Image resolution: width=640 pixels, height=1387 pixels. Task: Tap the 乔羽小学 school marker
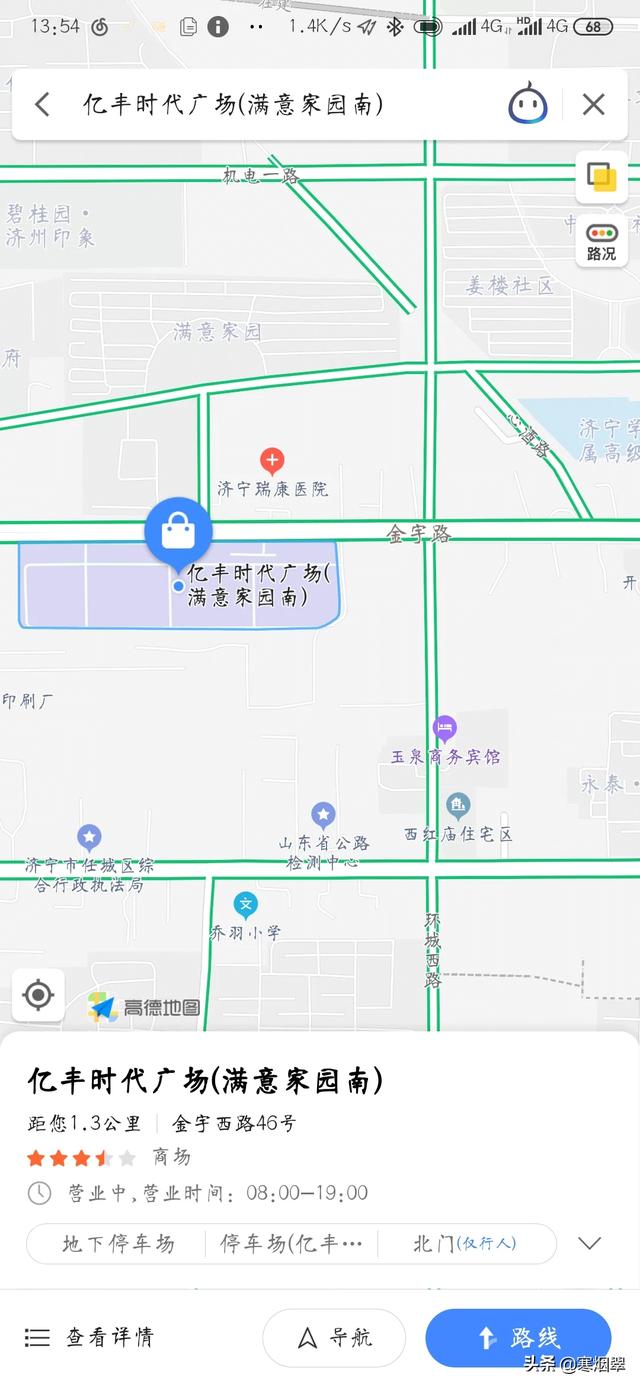pyautogui.click(x=245, y=906)
